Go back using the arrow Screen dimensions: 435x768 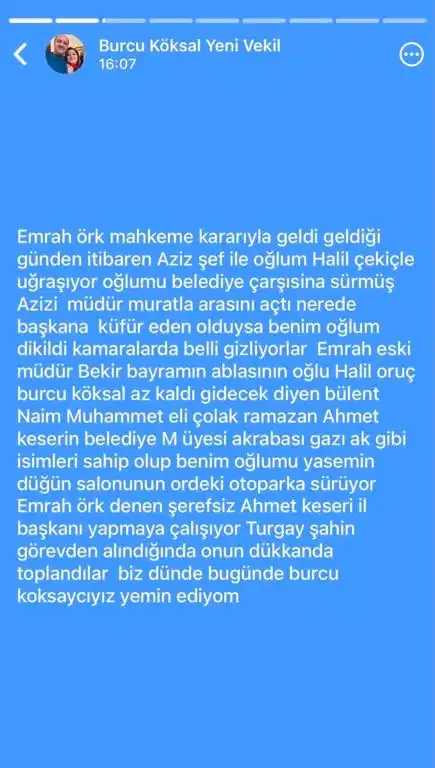point(20,54)
